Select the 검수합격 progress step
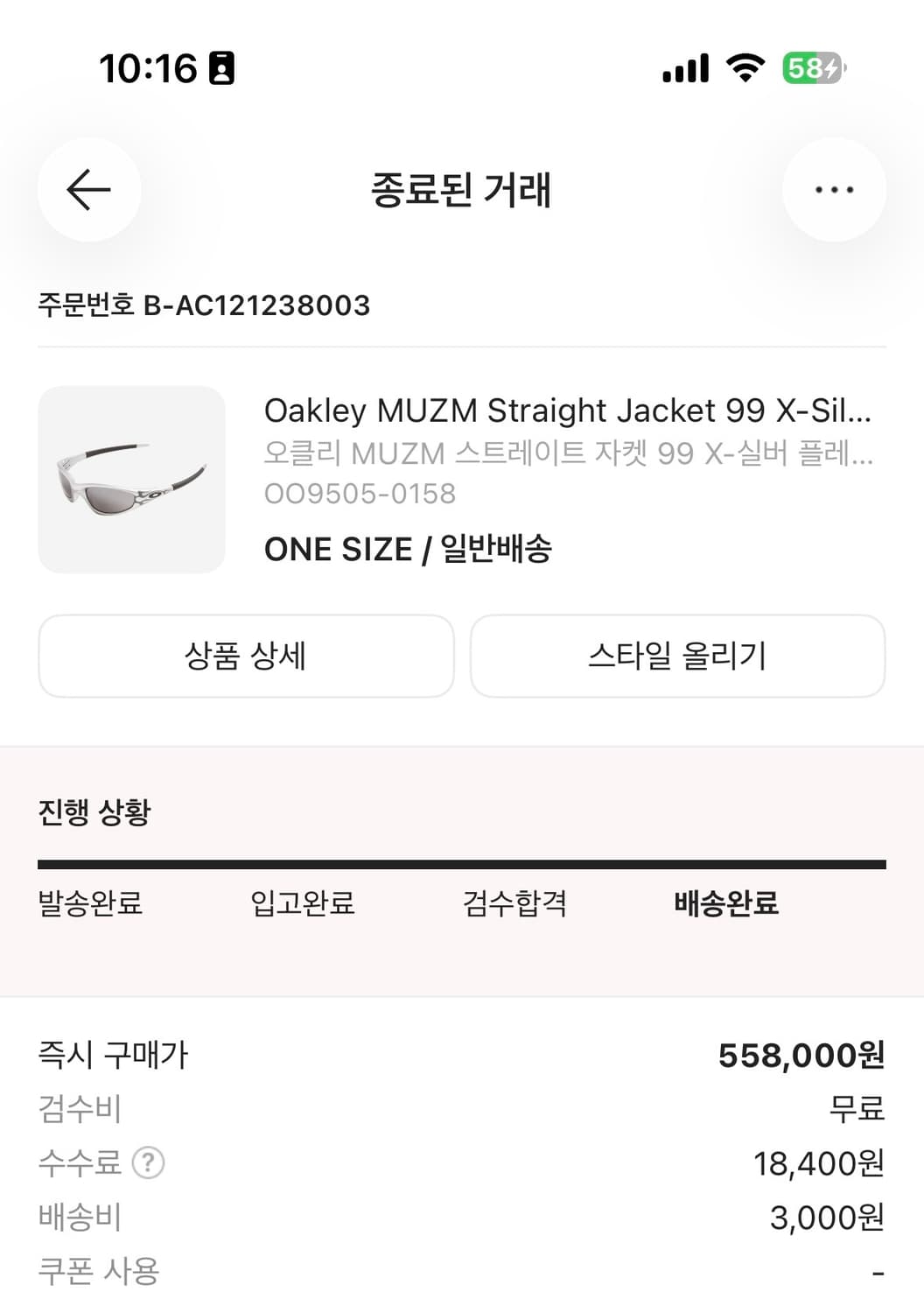 pyautogui.click(x=516, y=905)
